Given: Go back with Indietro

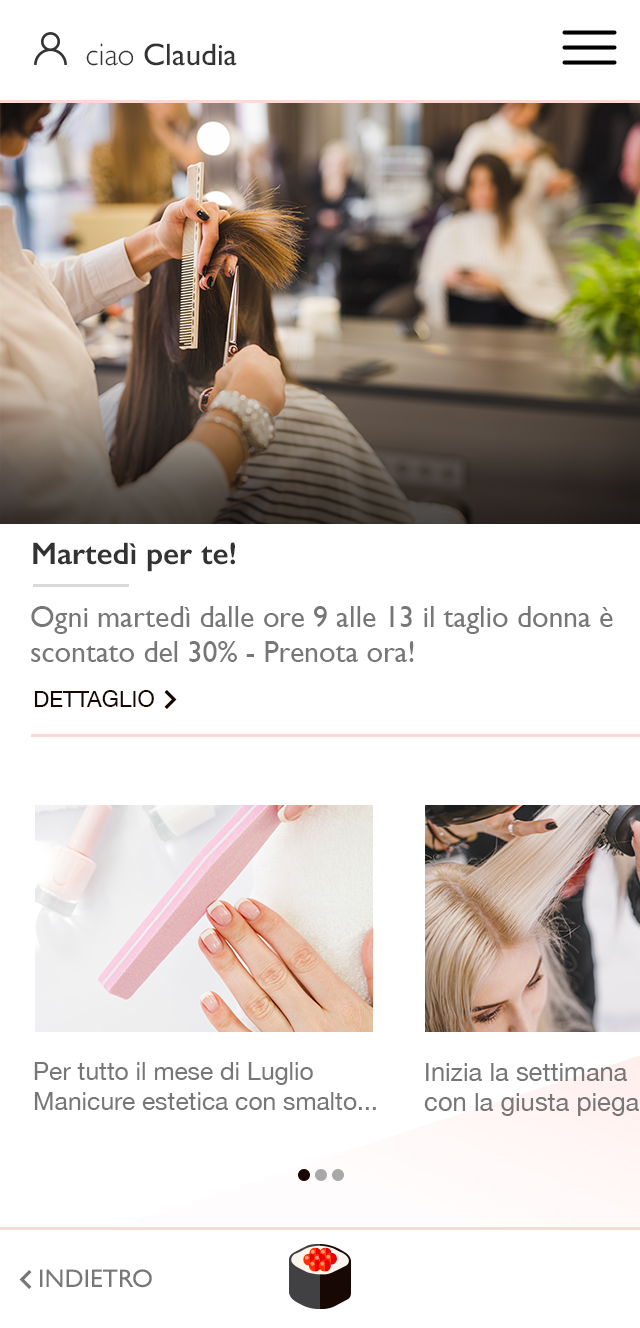Looking at the screenshot, I should (86, 1278).
